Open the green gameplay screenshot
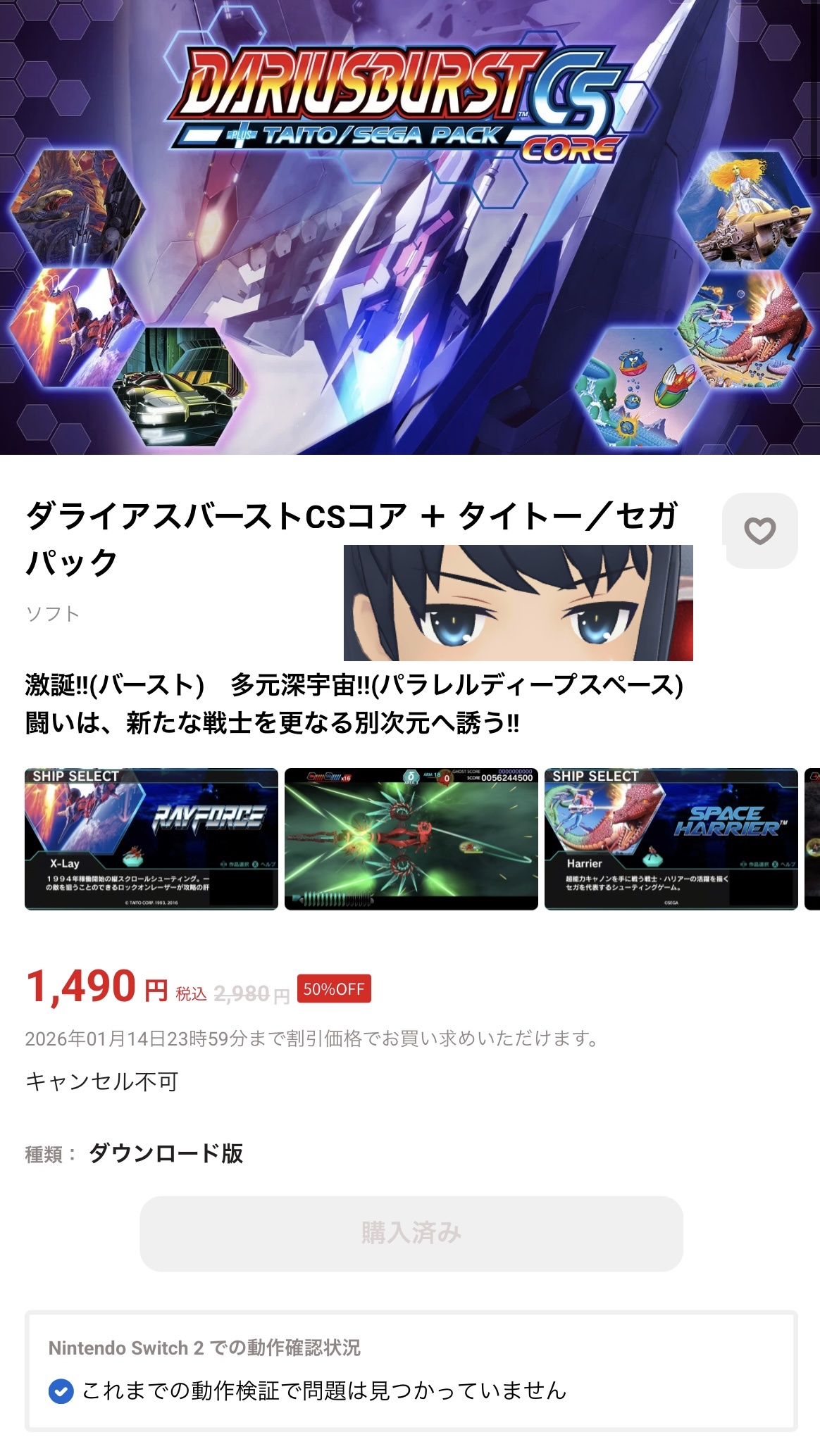The image size is (820, 1456). (411, 839)
